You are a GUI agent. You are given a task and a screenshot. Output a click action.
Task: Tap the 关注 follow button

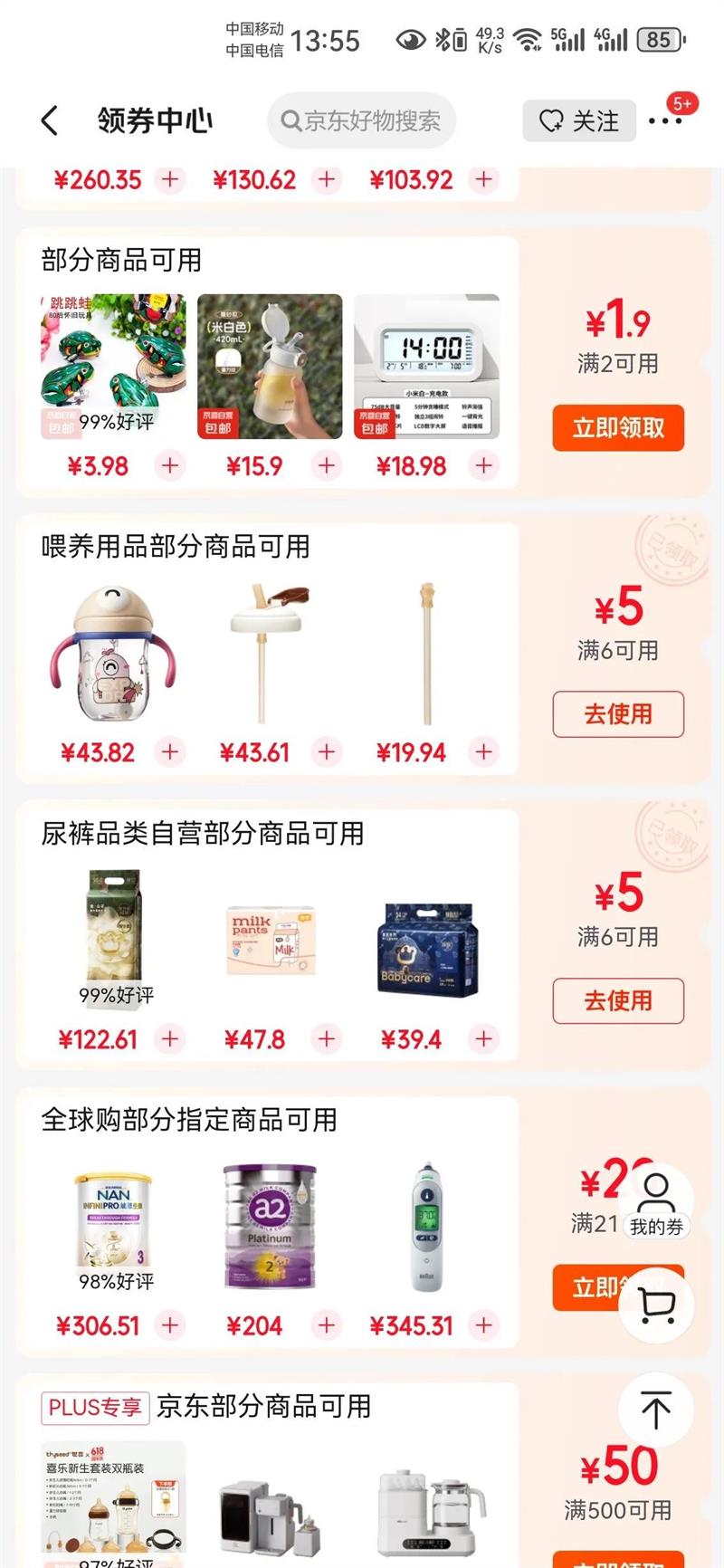[579, 120]
